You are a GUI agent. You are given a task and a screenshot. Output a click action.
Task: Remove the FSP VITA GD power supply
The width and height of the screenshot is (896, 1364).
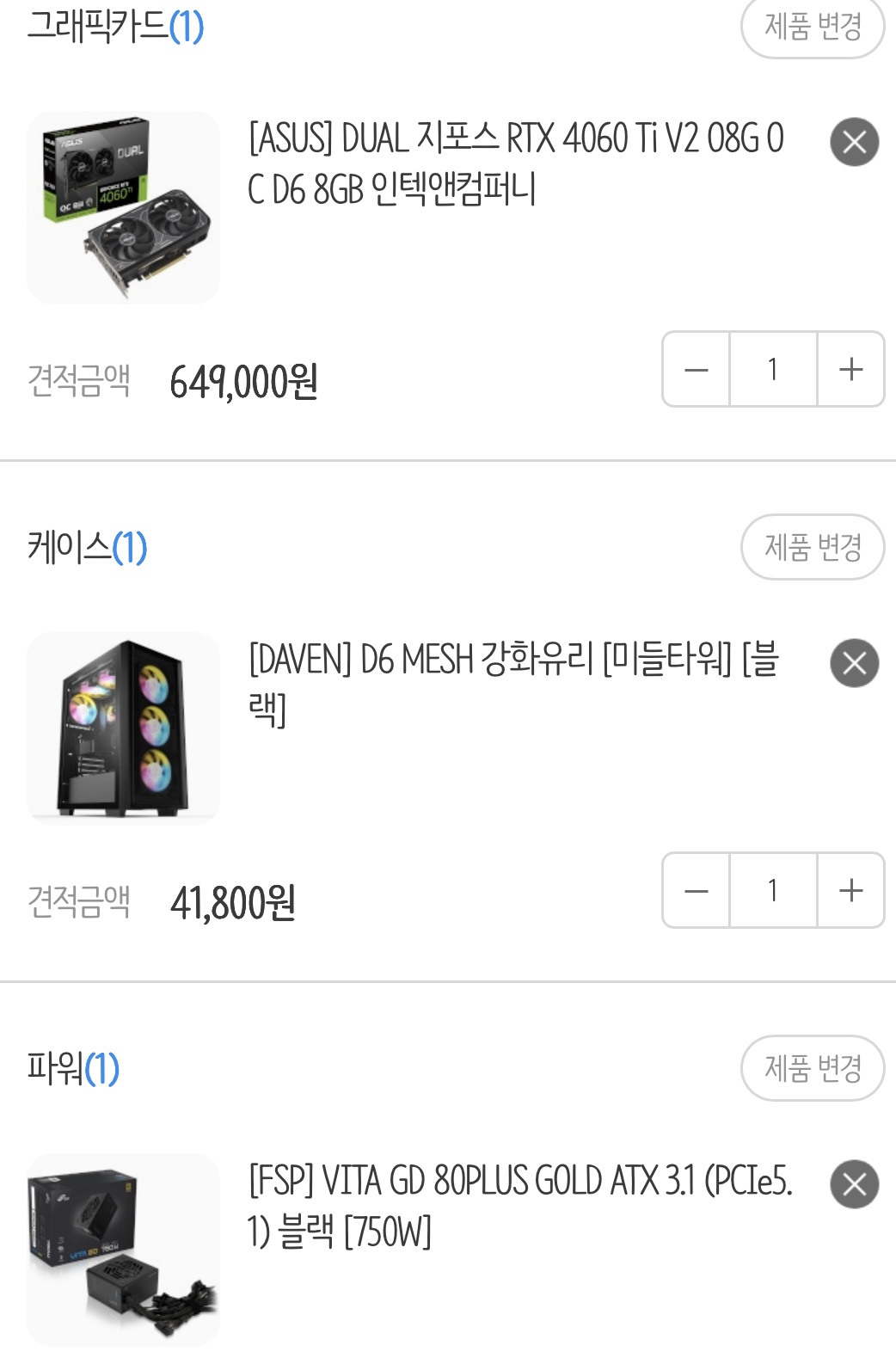852,1183
